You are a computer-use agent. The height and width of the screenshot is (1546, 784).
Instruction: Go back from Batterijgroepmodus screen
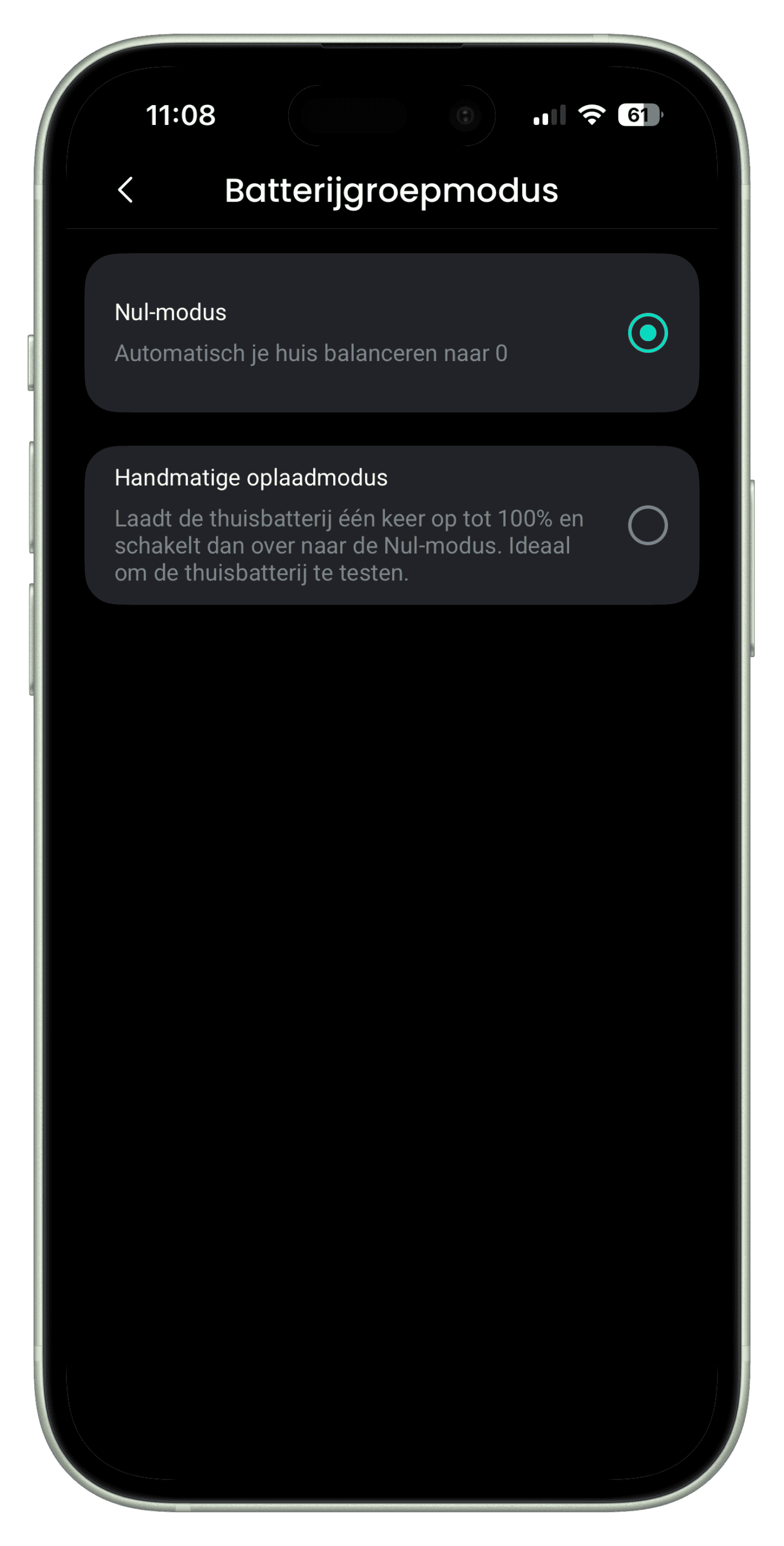pyautogui.click(x=126, y=190)
